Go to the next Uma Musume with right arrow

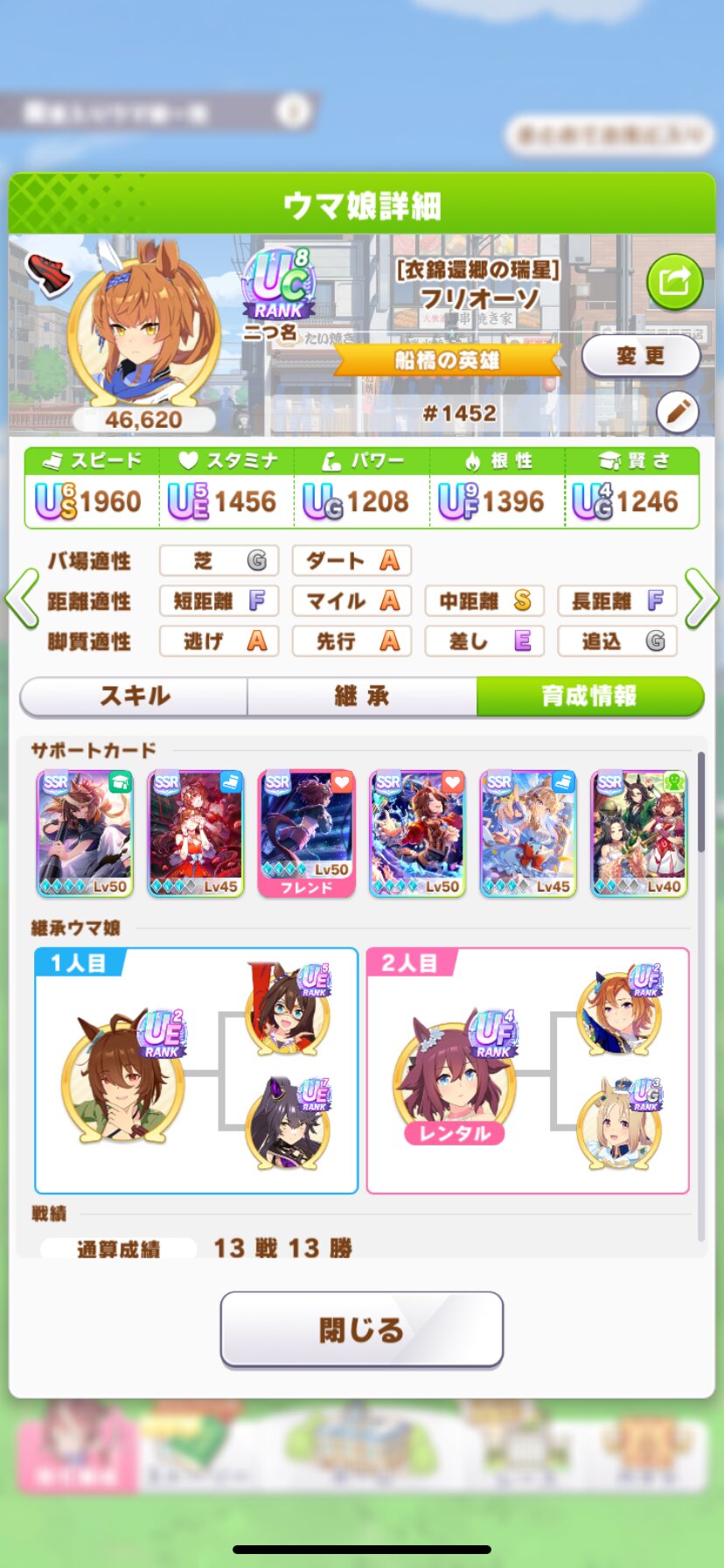(701, 598)
